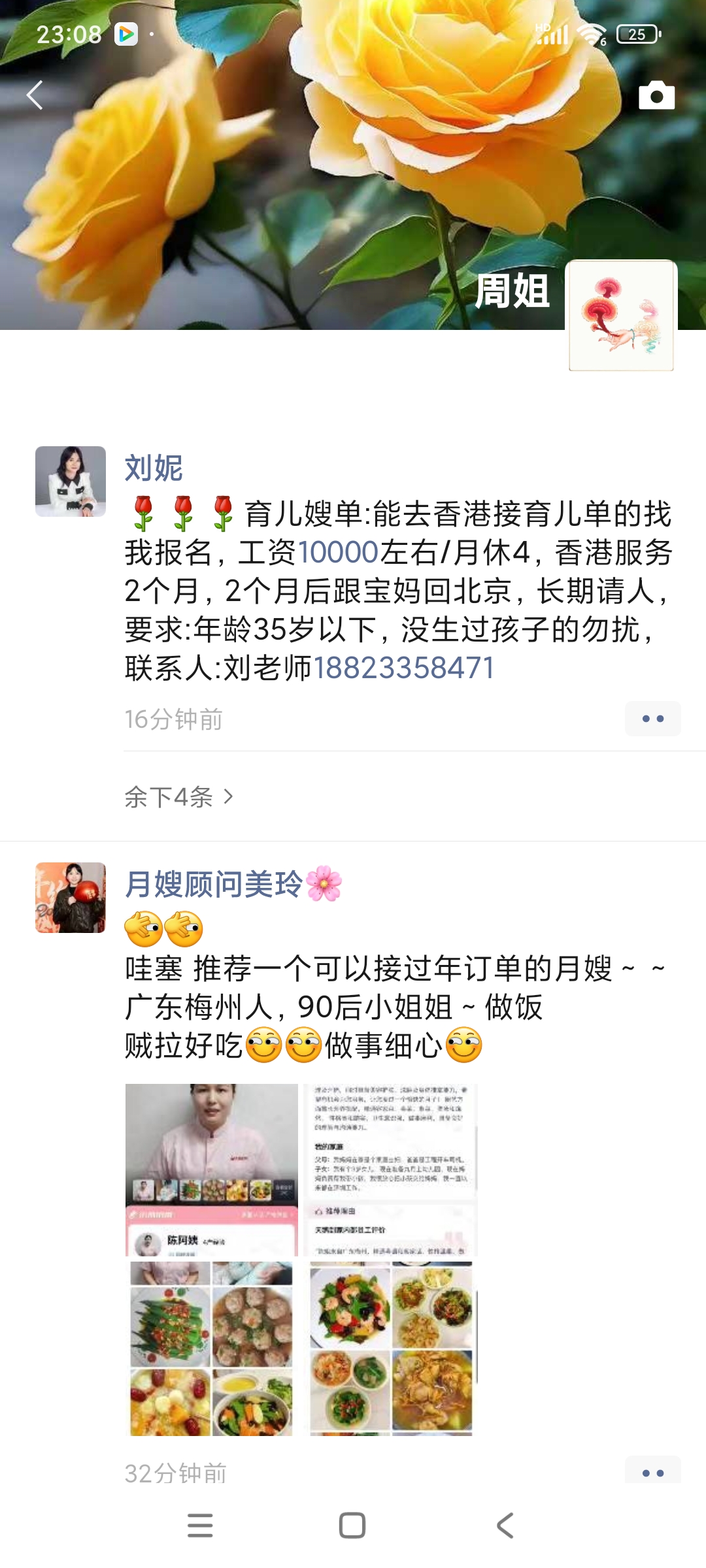View the shrimp and soup food collage
706x1568 pixels.
pos(390,1348)
